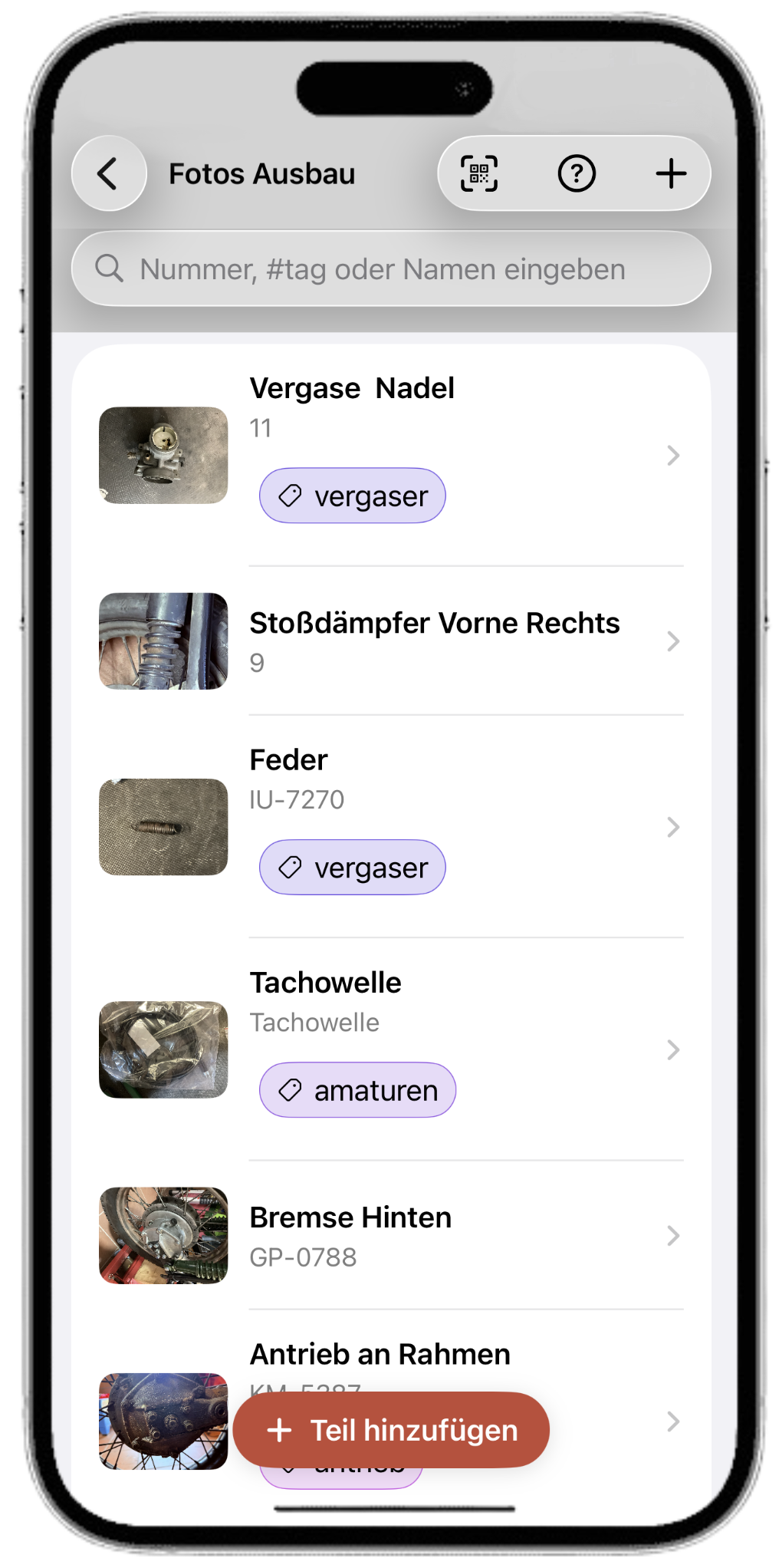779x1568 pixels.
Task: Open the Vergase Nadel detail view
Action: coord(673,456)
